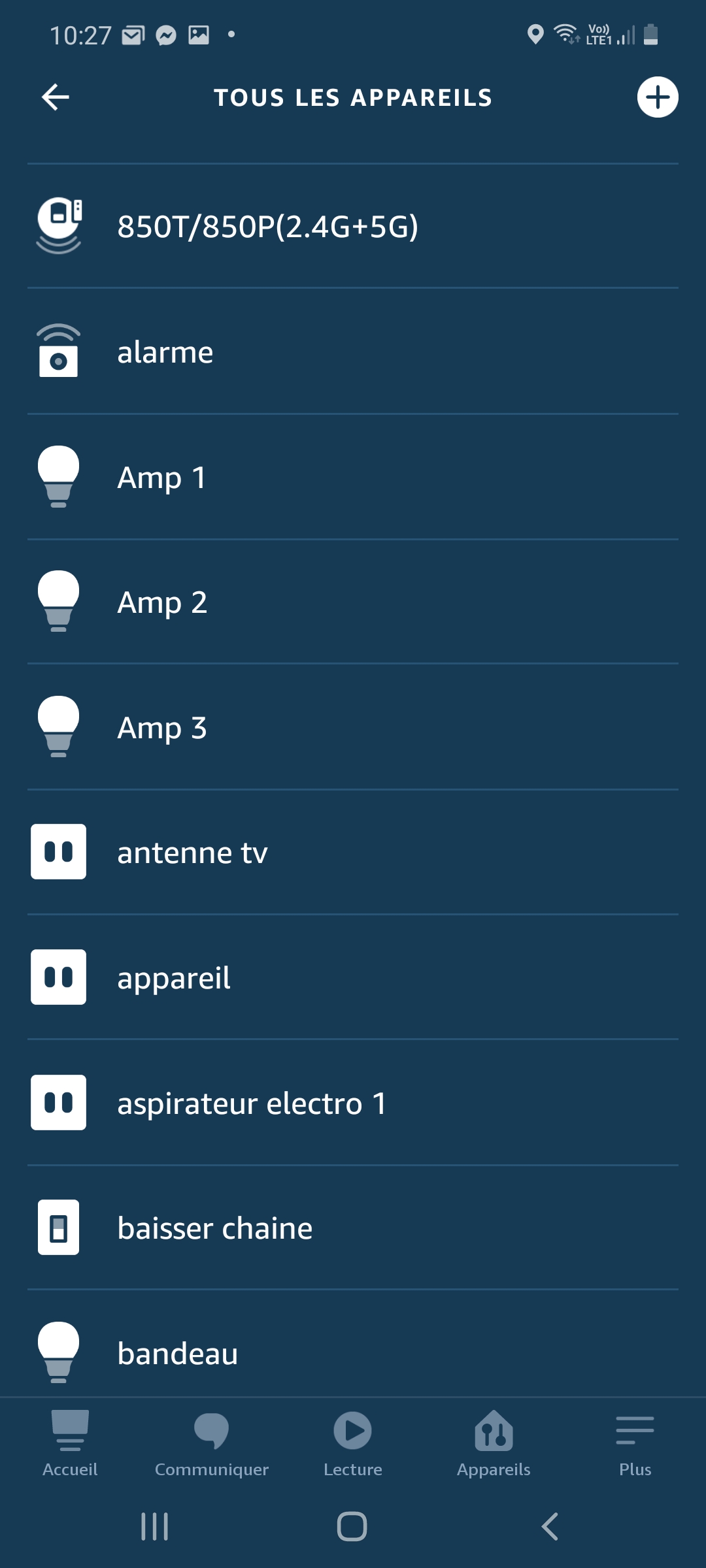The height and width of the screenshot is (1568, 706).
Task: Open the 850T/850P(2.4G+5G) device
Action: pos(353,226)
